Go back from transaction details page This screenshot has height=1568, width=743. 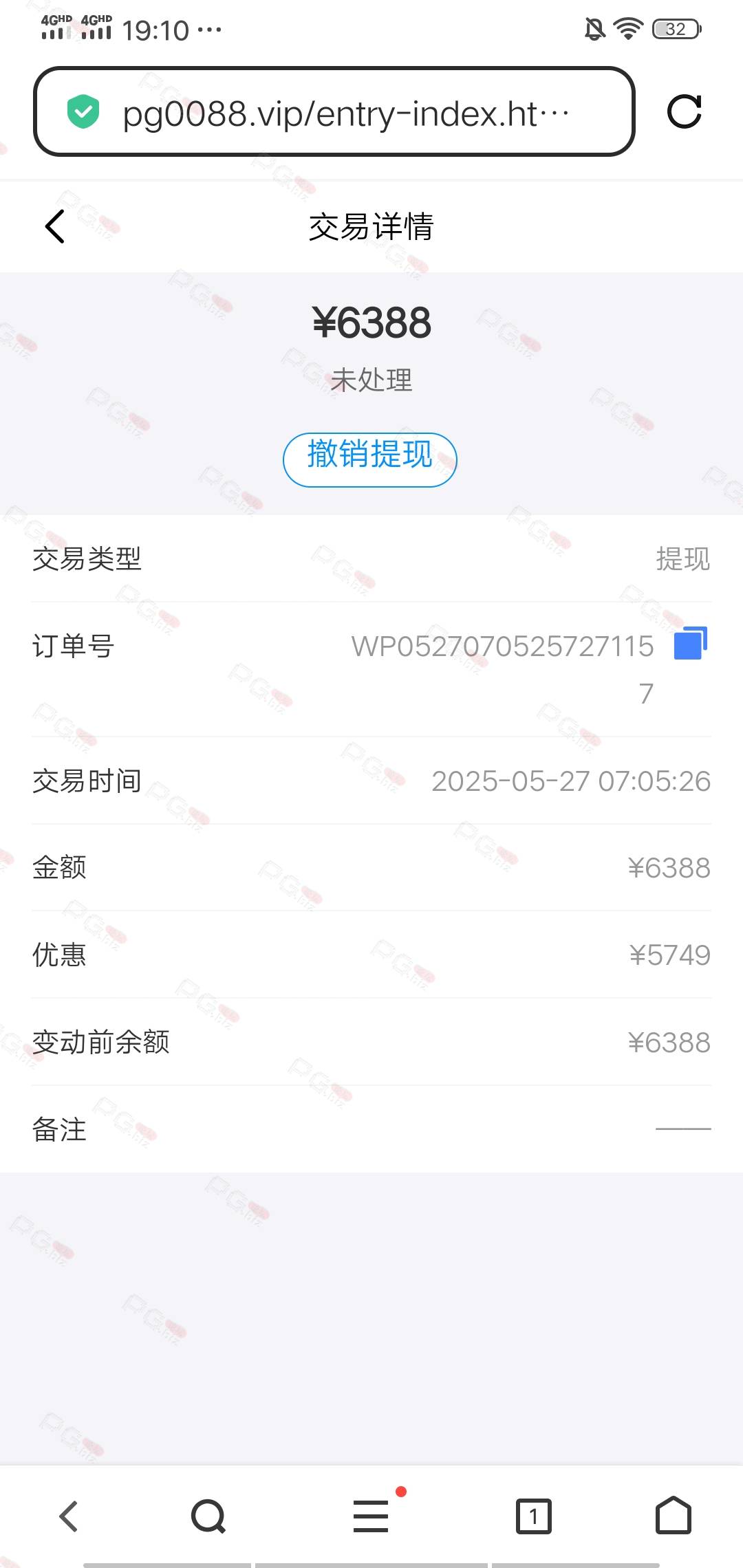pyautogui.click(x=55, y=226)
